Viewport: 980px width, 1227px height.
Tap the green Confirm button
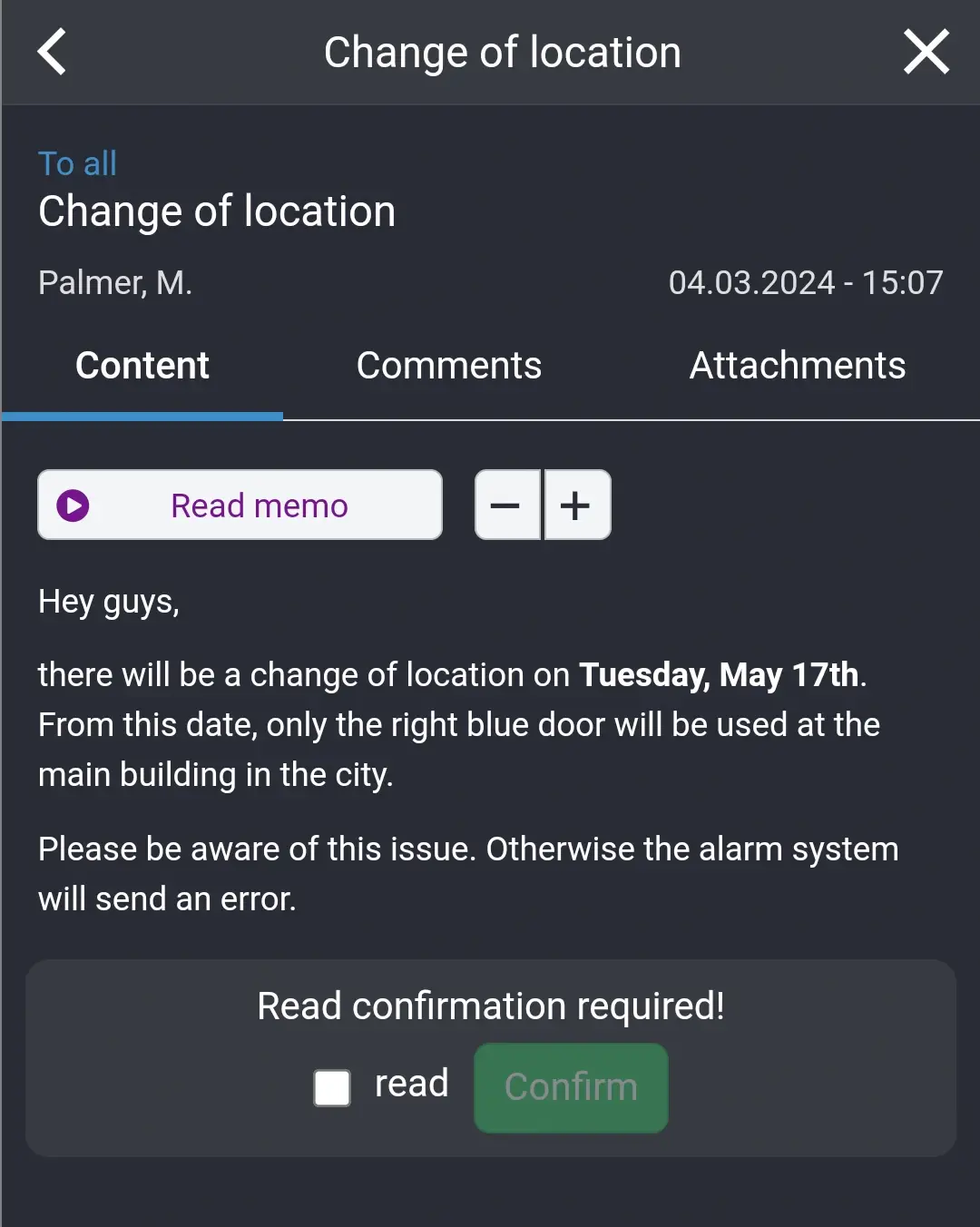click(571, 1087)
